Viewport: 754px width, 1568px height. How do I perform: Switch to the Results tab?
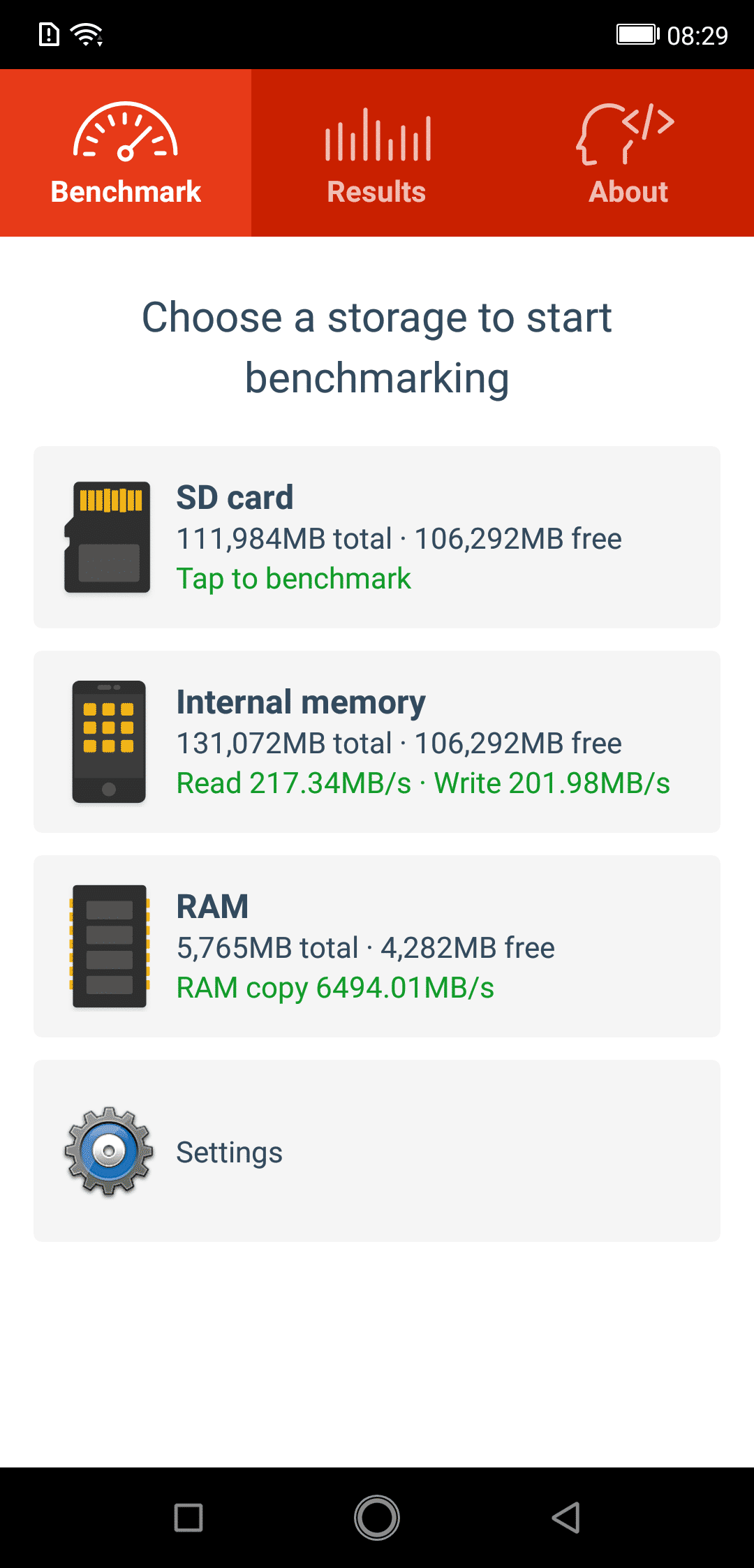click(377, 153)
